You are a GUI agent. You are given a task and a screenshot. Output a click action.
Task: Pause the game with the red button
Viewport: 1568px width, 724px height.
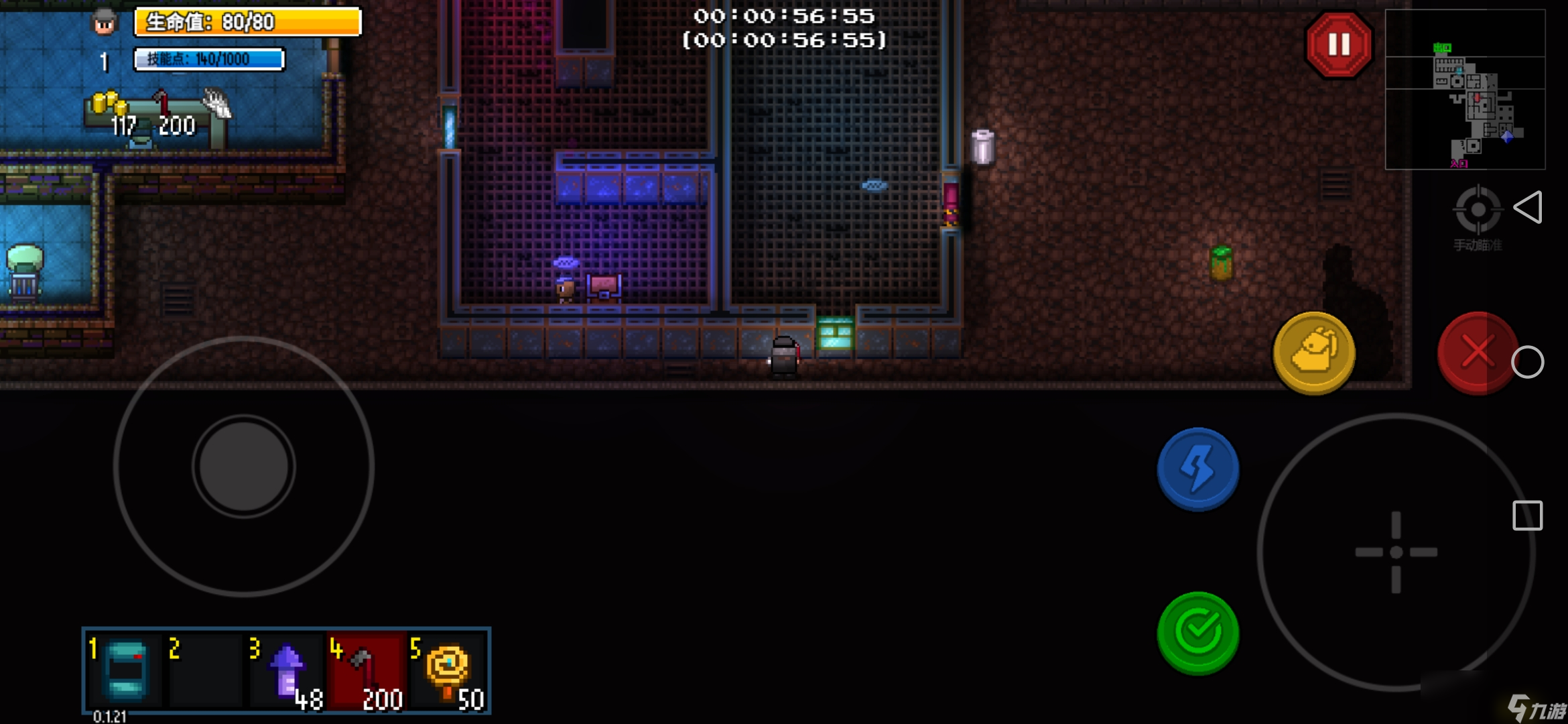pyautogui.click(x=1338, y=45)
